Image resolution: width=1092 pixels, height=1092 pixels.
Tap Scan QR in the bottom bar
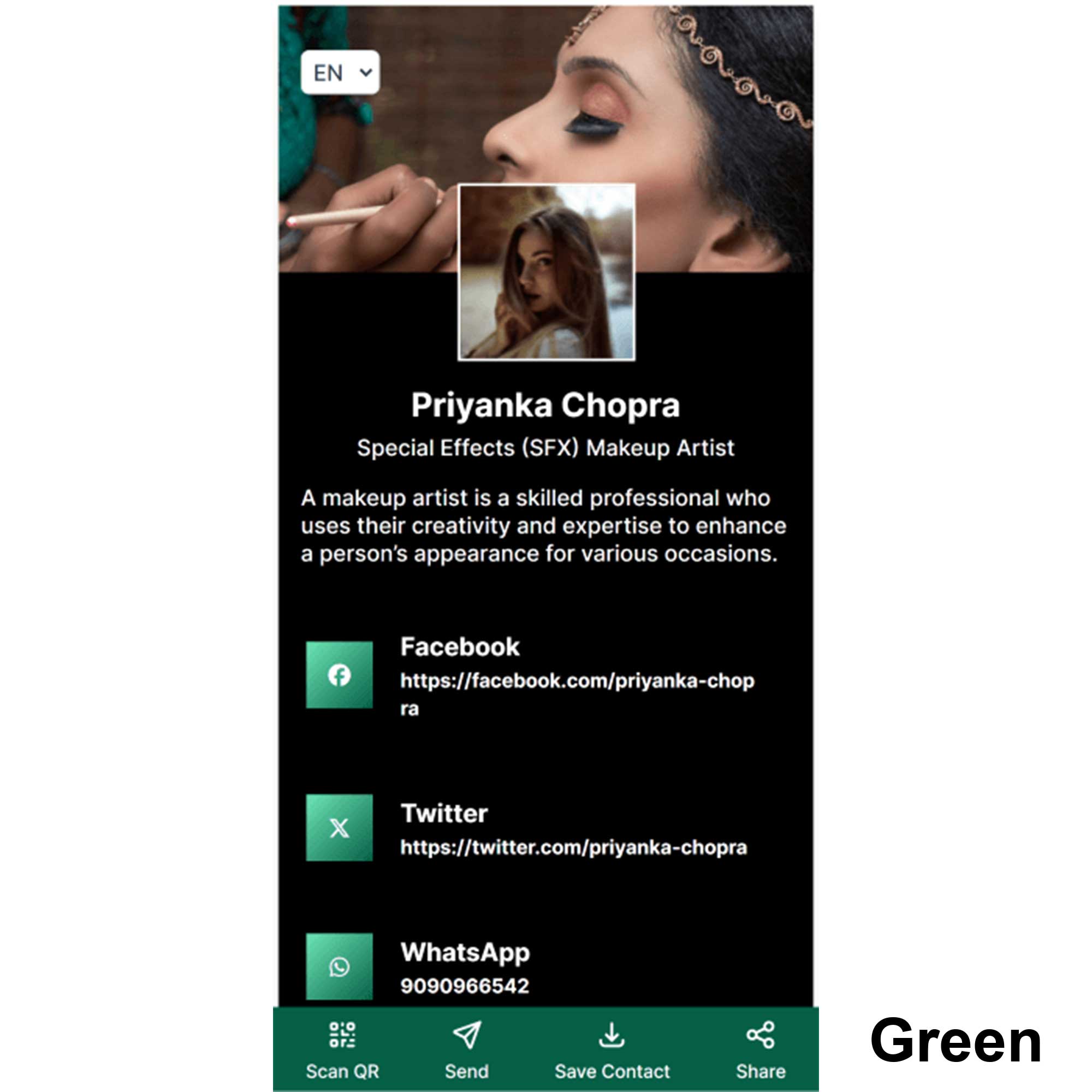point(342,1050)
